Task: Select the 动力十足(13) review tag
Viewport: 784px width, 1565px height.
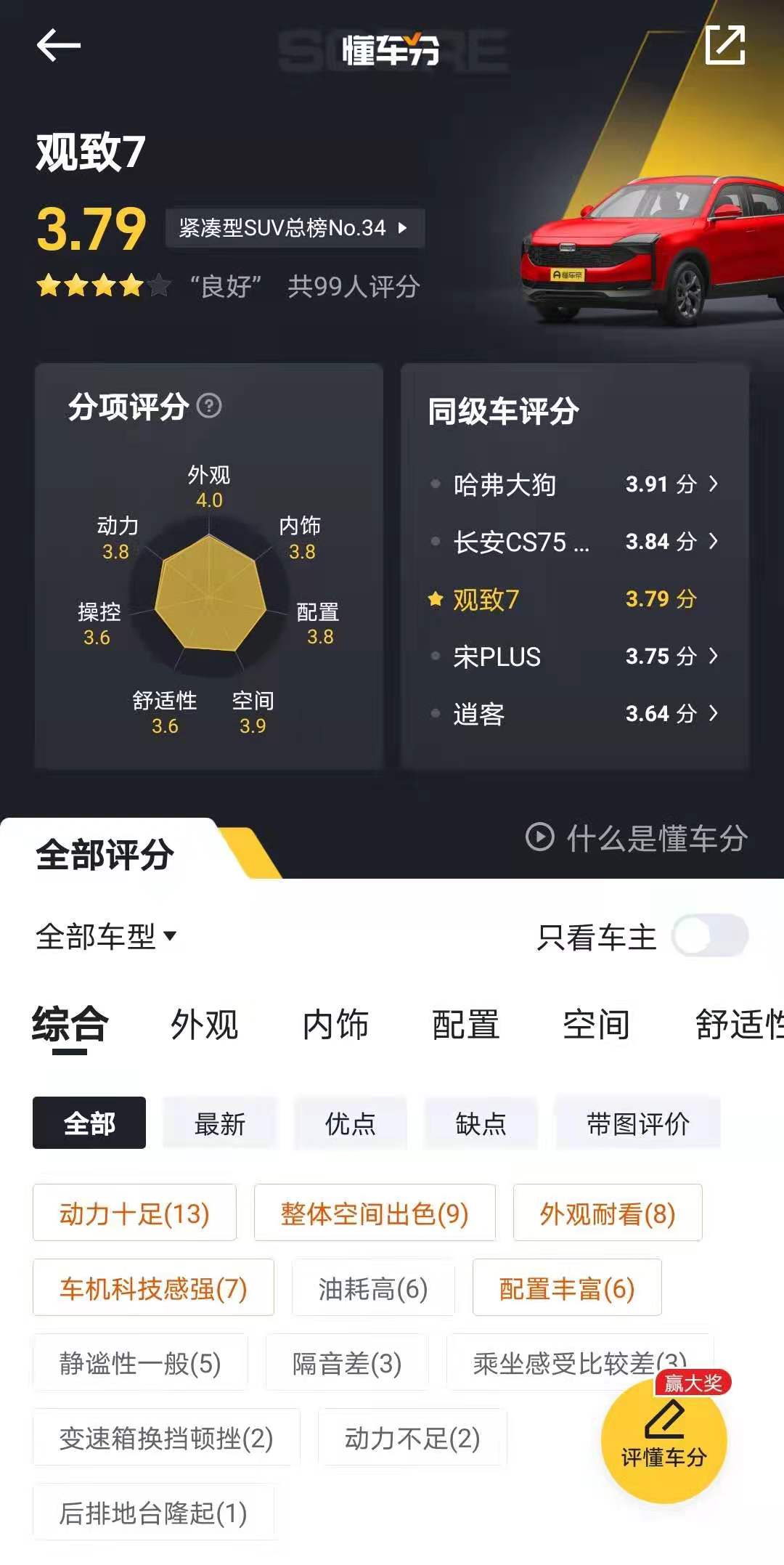Action: point(134,1211)
